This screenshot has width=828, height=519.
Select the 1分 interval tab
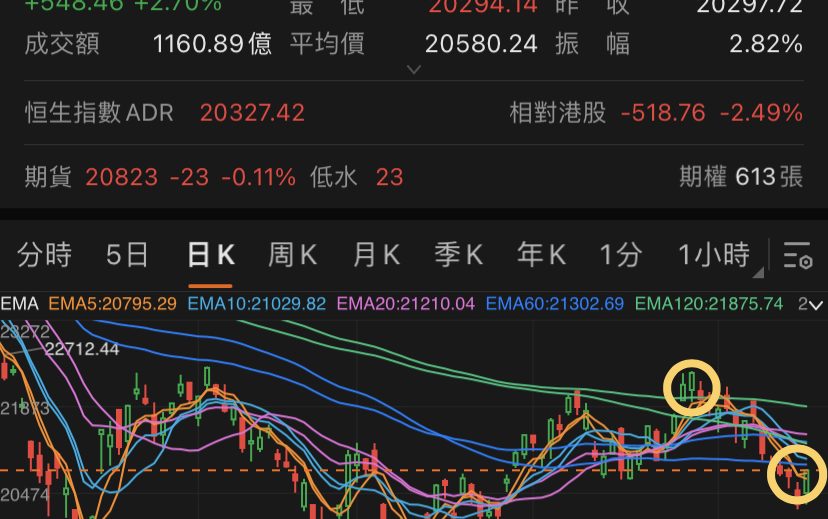(621, 255)
